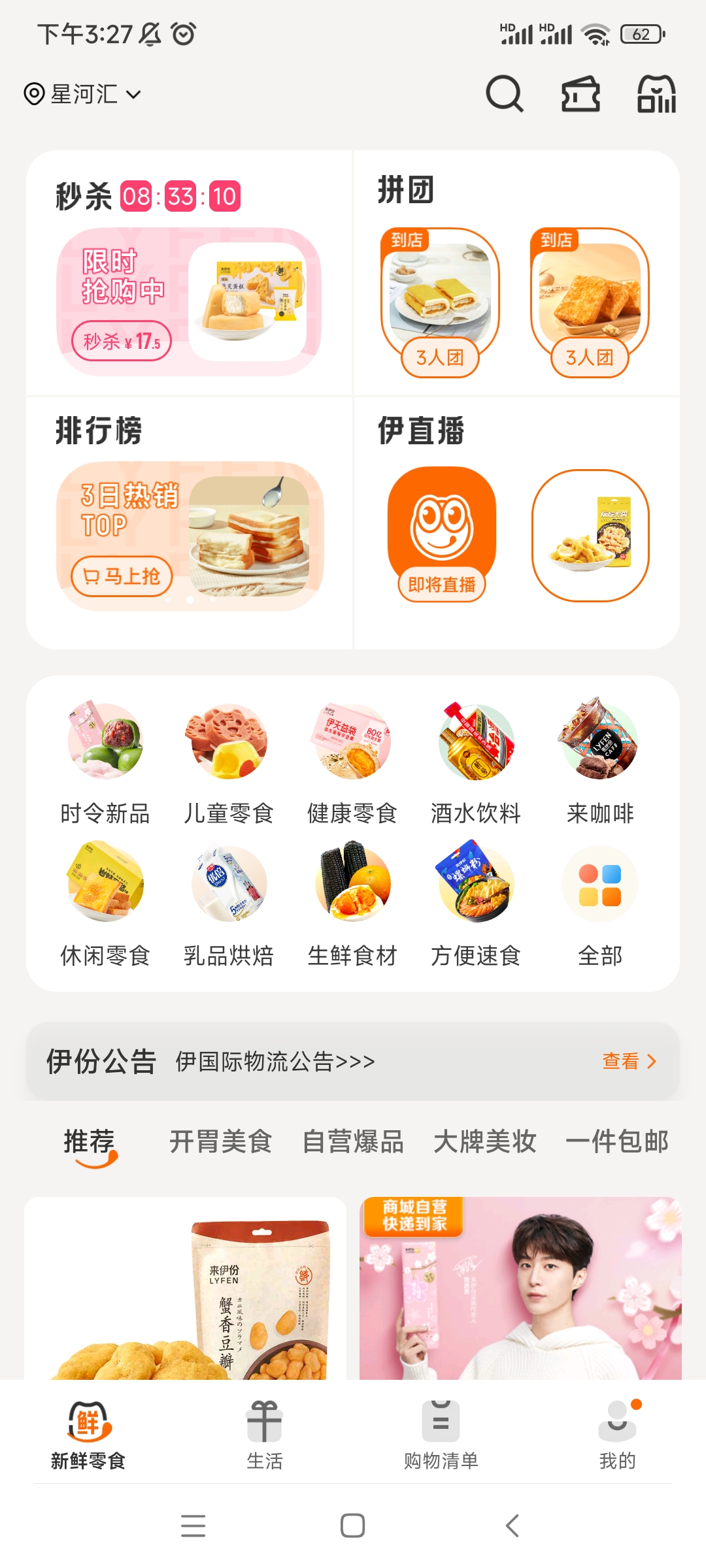Image resolution: width=706 pixels, height=1568 pixels.
Task: Switch to the 自营爆品 tab
Action: (x=353, y=1142)
